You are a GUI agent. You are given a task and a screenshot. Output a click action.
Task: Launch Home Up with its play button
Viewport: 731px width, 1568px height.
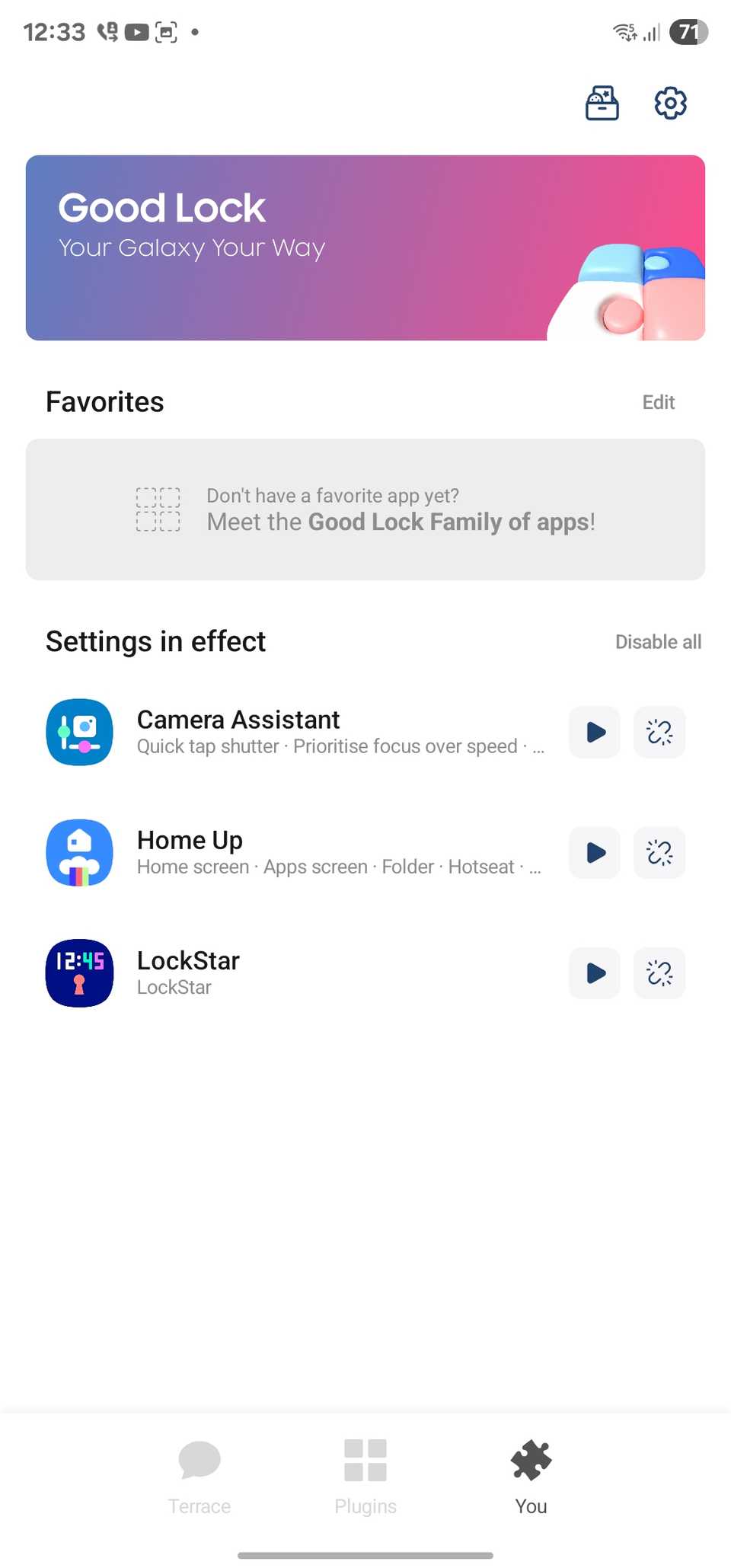[593, 853]
